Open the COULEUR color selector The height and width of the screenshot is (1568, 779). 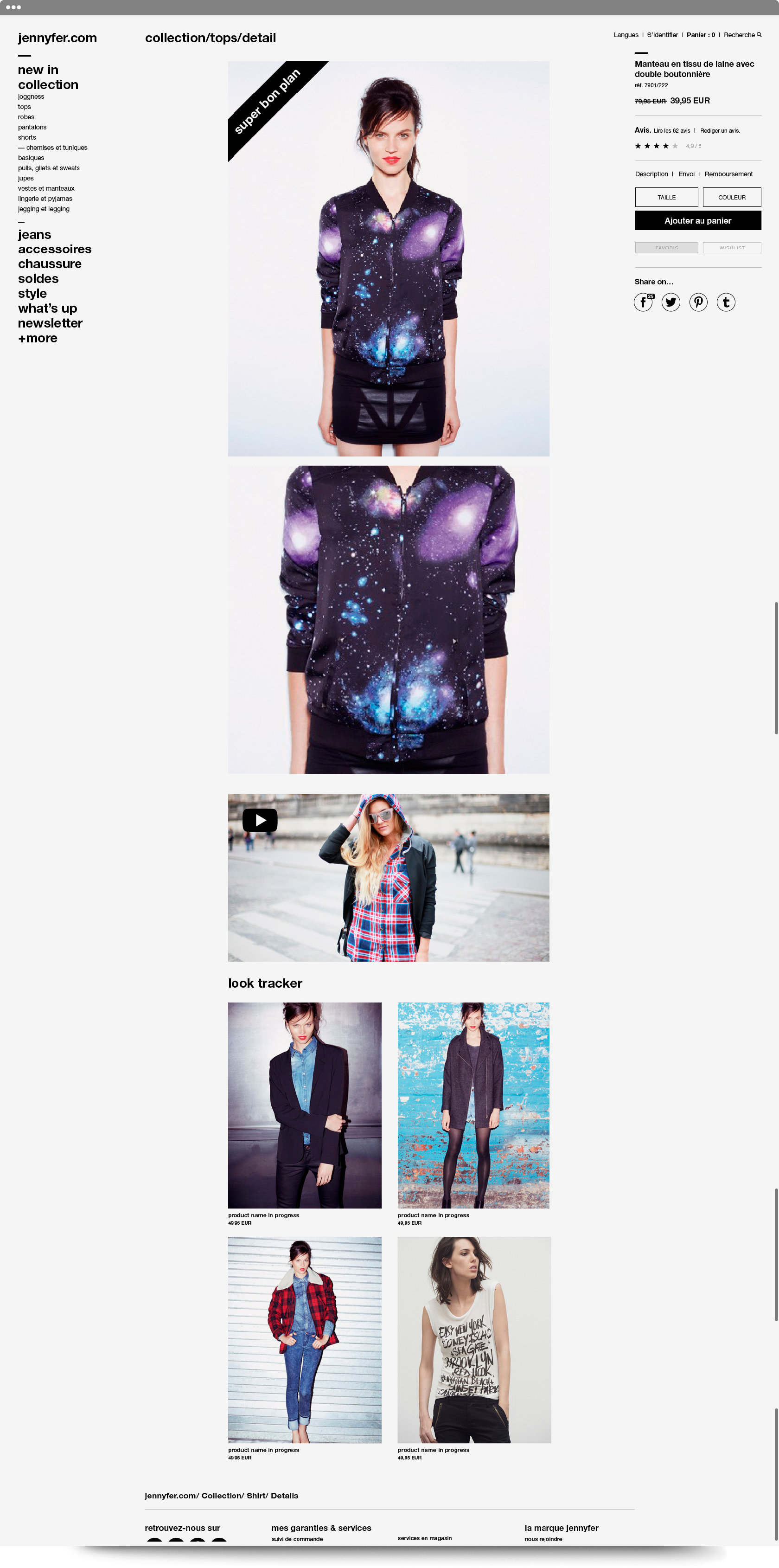[732, 197]
